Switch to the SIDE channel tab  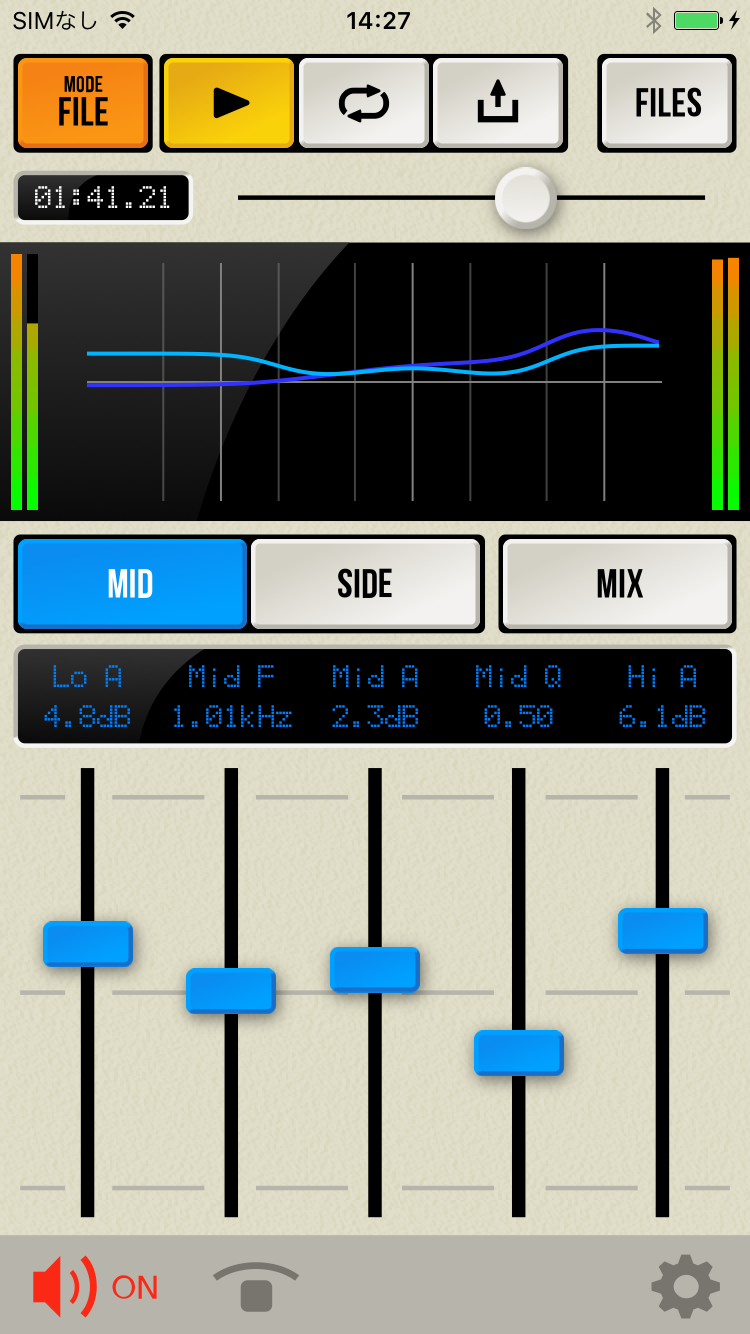click(365, 584)
